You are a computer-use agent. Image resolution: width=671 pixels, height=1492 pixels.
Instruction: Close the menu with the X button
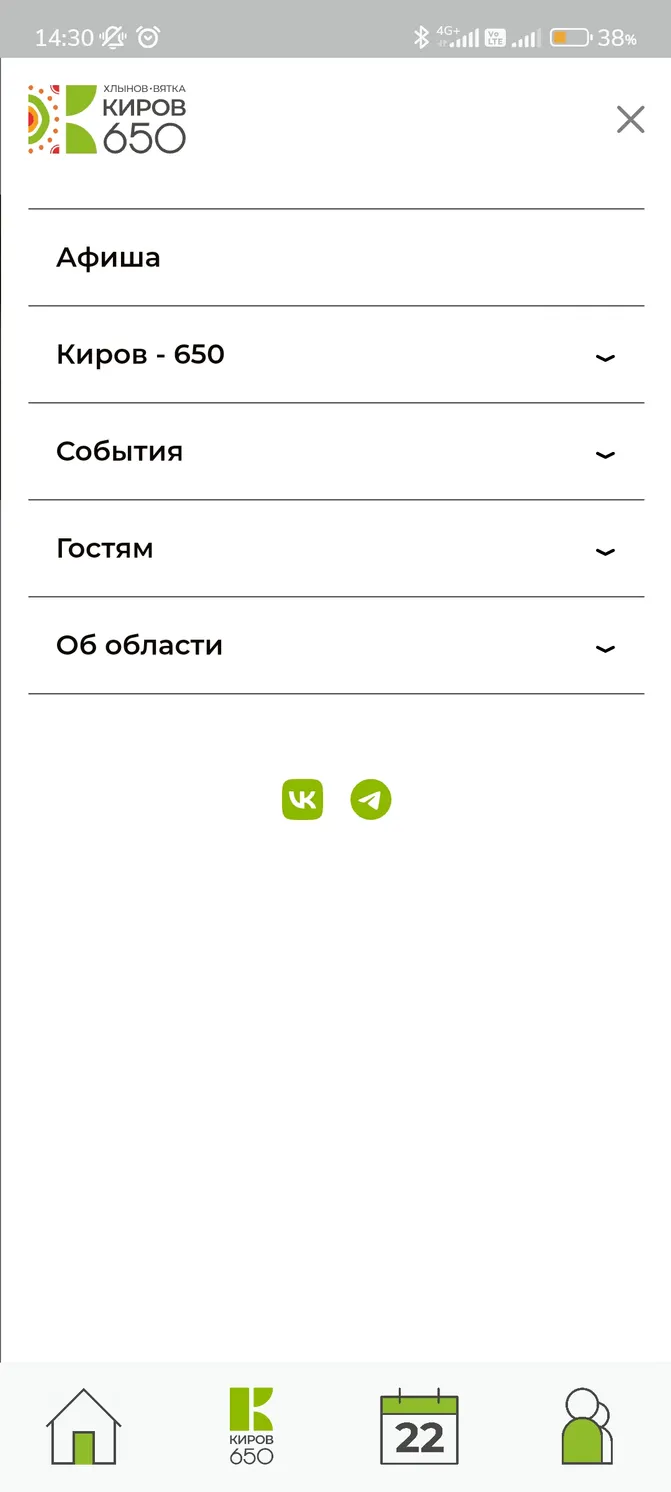point(630,120)
